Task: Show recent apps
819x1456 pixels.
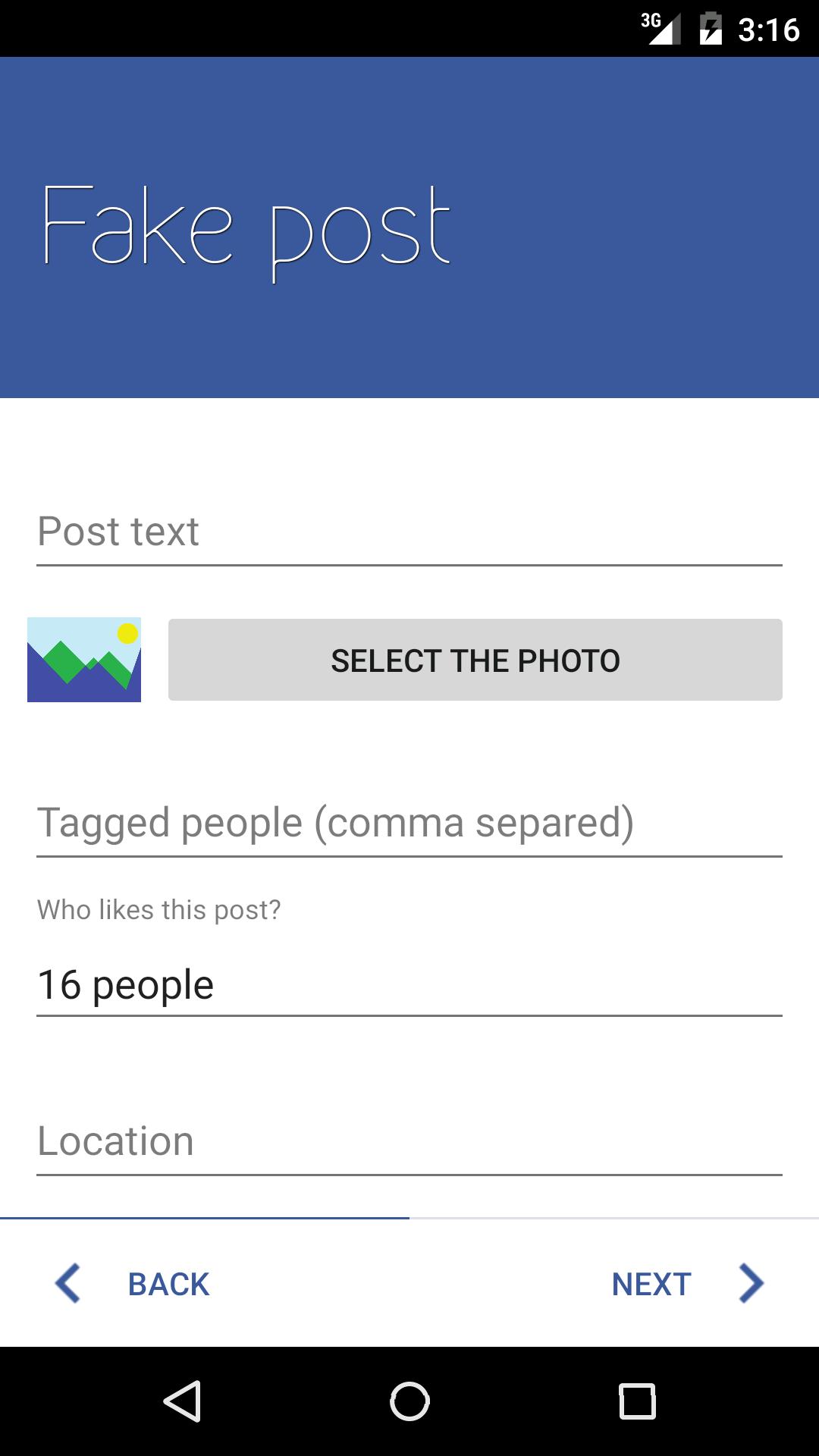Action: click(x=637, y=1401)
